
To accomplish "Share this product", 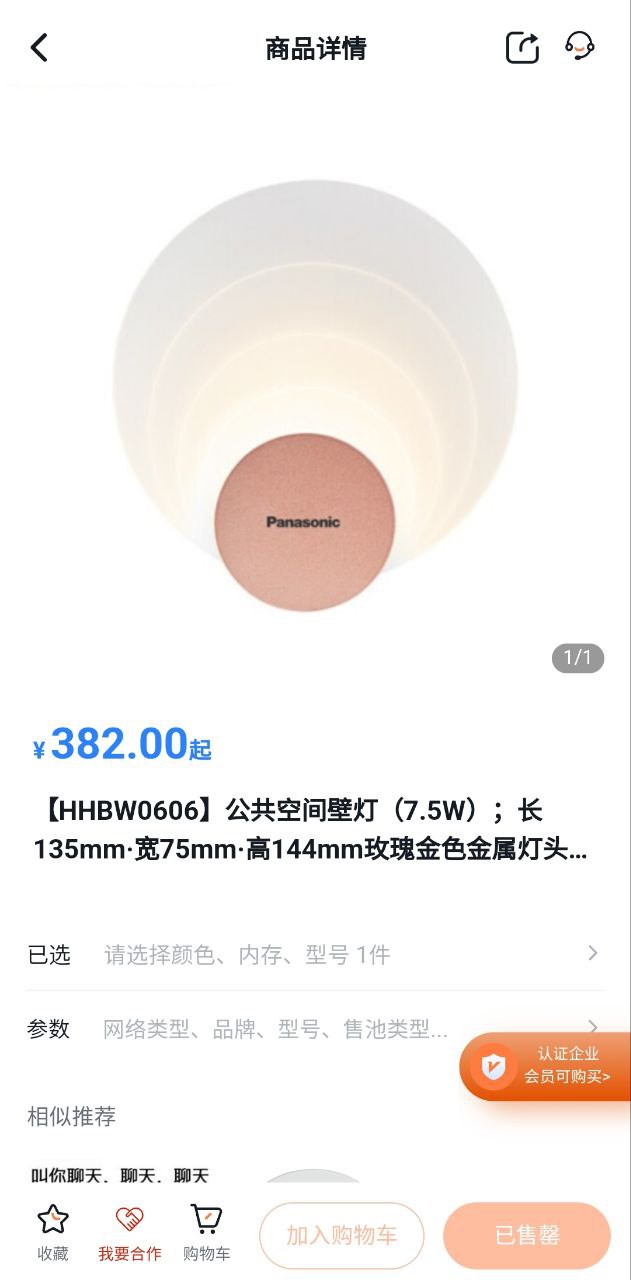I will [x=522, y=47].
